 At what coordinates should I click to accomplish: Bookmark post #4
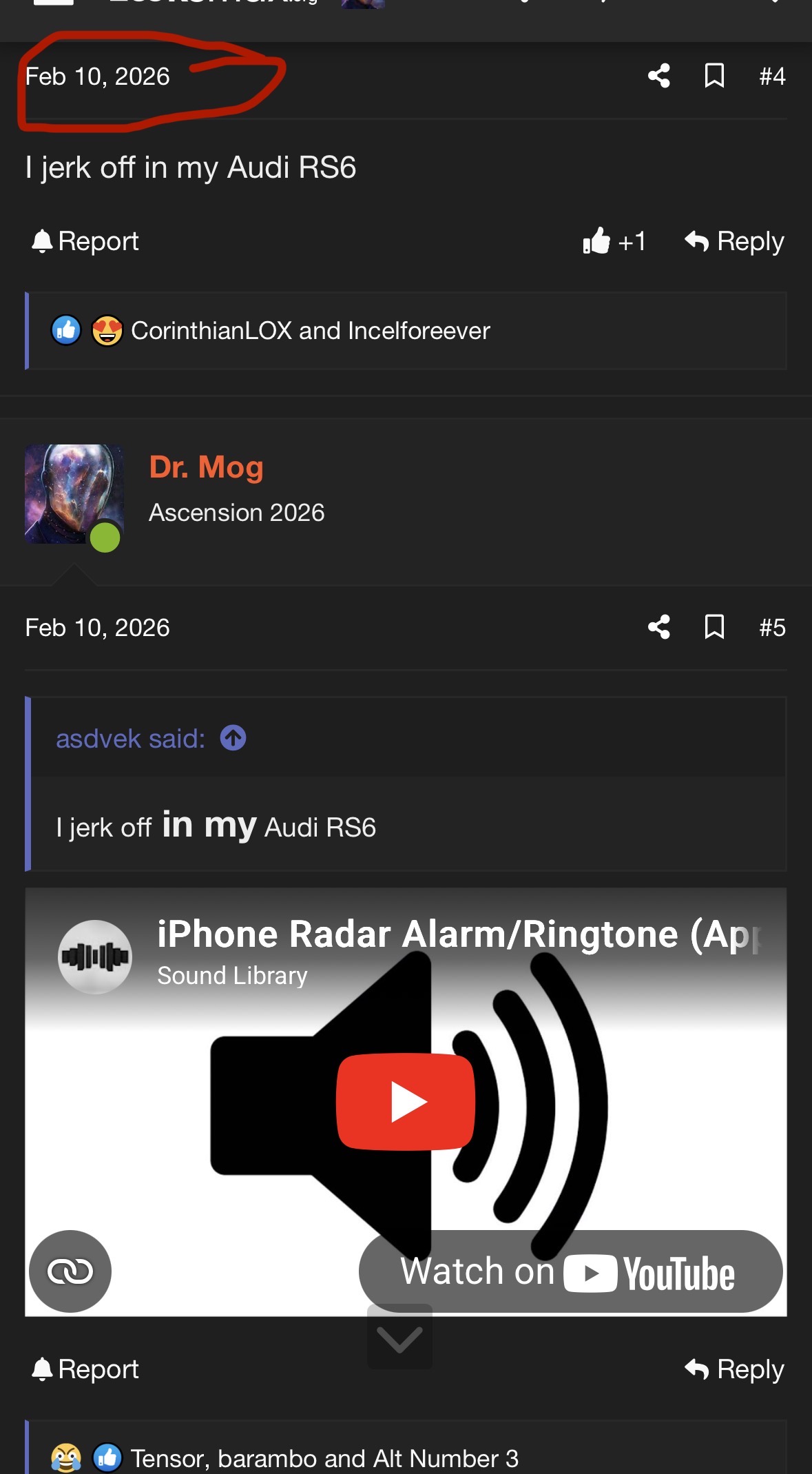(714, 76)
